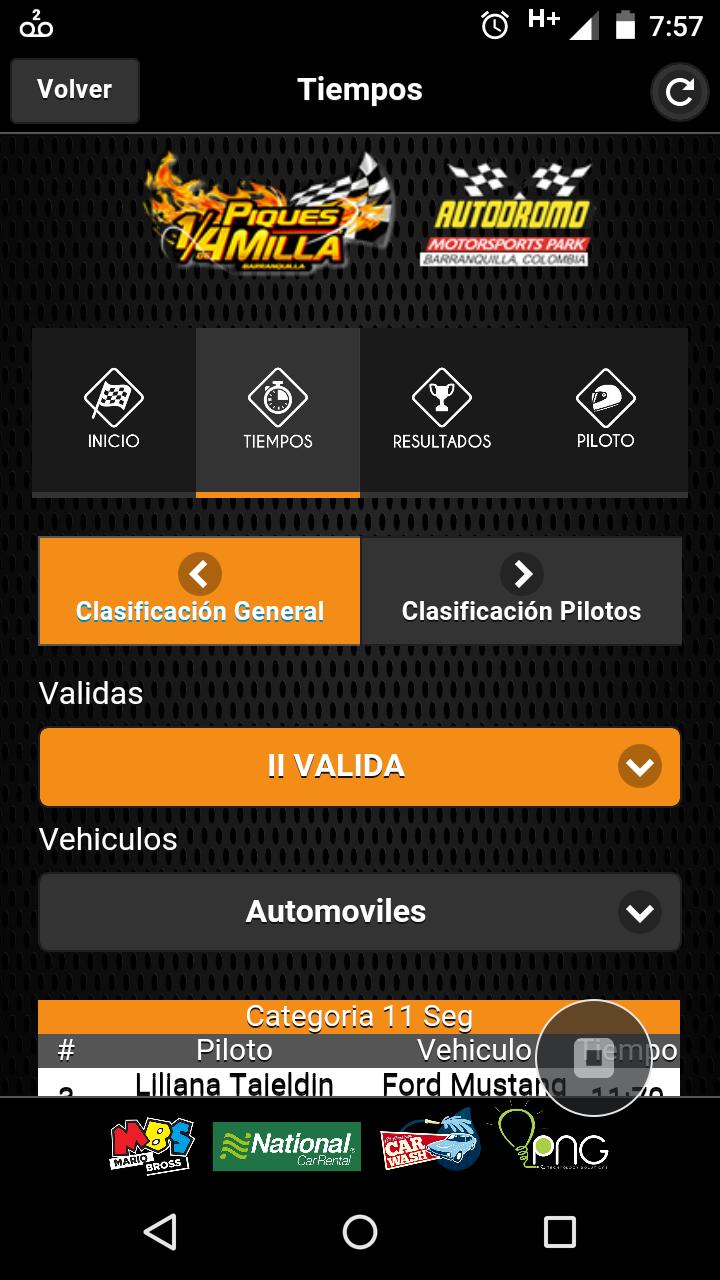
Task: Go to the Android home screen
Action: tap(360, 1232)
